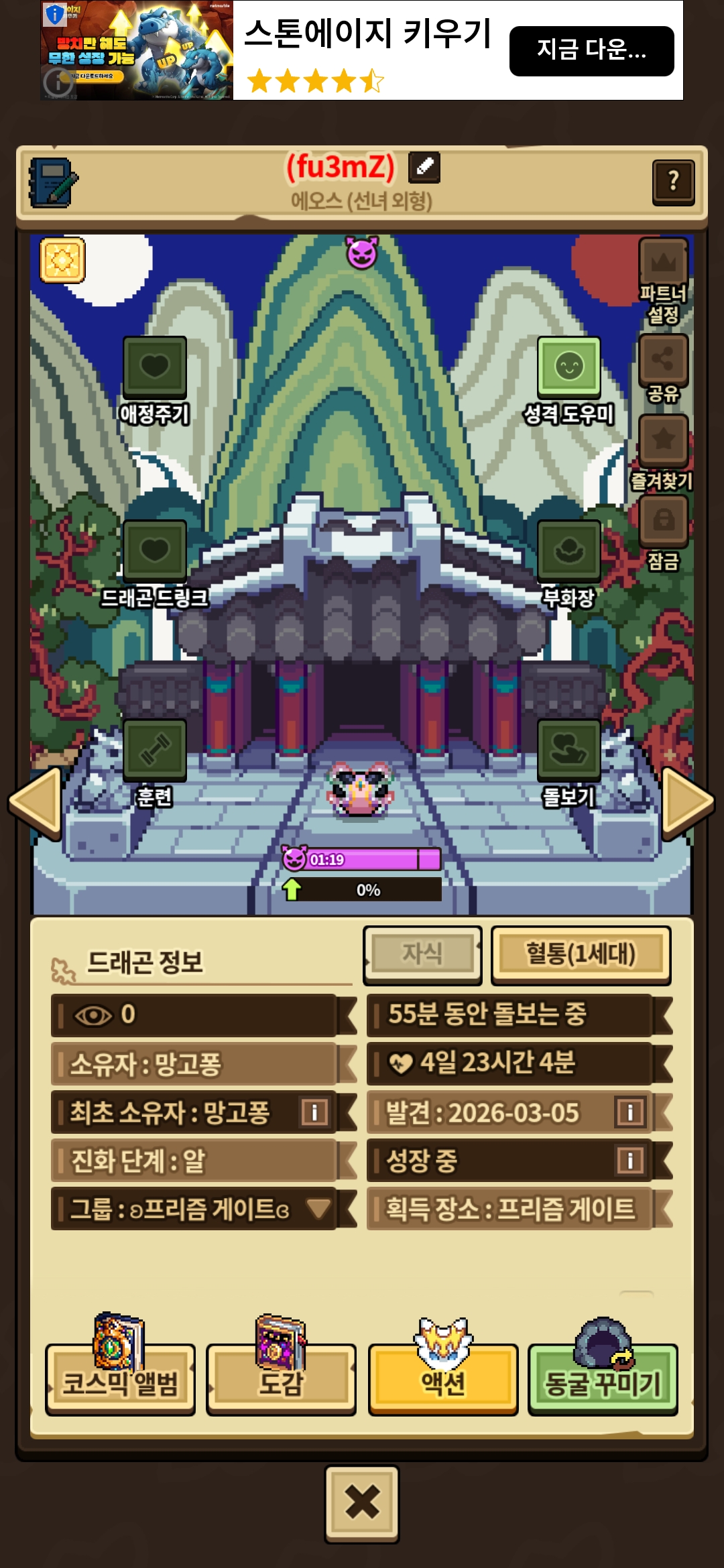Start 훈련 training
The image size is (724, 1568).
click(x=155, y=750)
